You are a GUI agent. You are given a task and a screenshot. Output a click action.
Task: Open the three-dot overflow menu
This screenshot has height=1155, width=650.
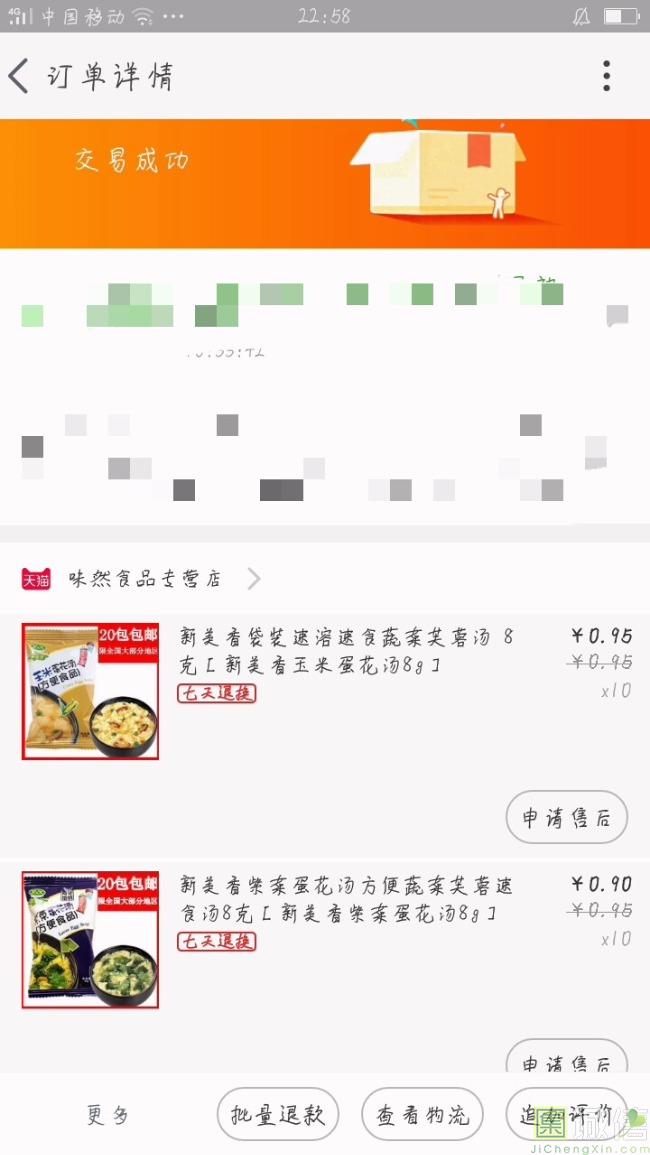tap(606, 76)
